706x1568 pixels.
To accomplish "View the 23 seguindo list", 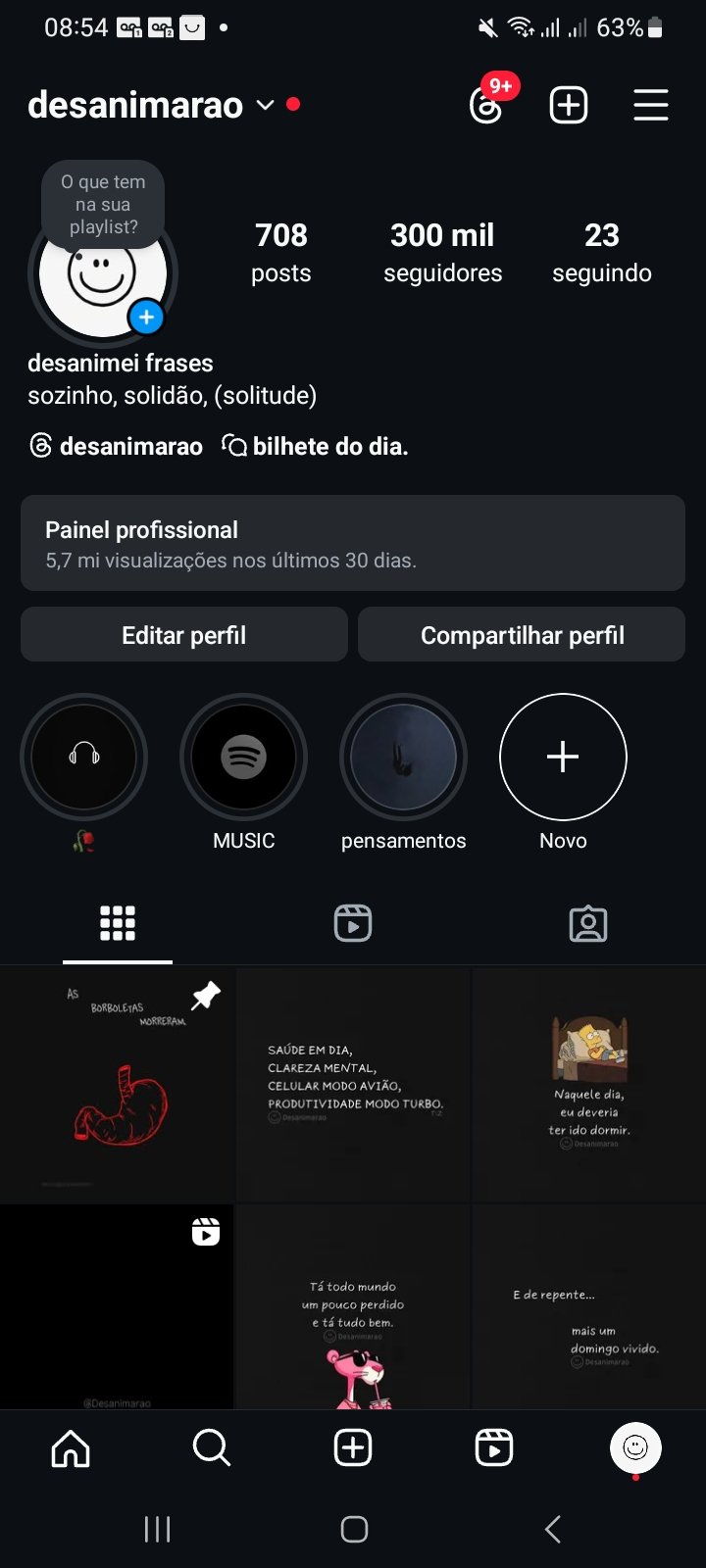I will click(602, 252).
